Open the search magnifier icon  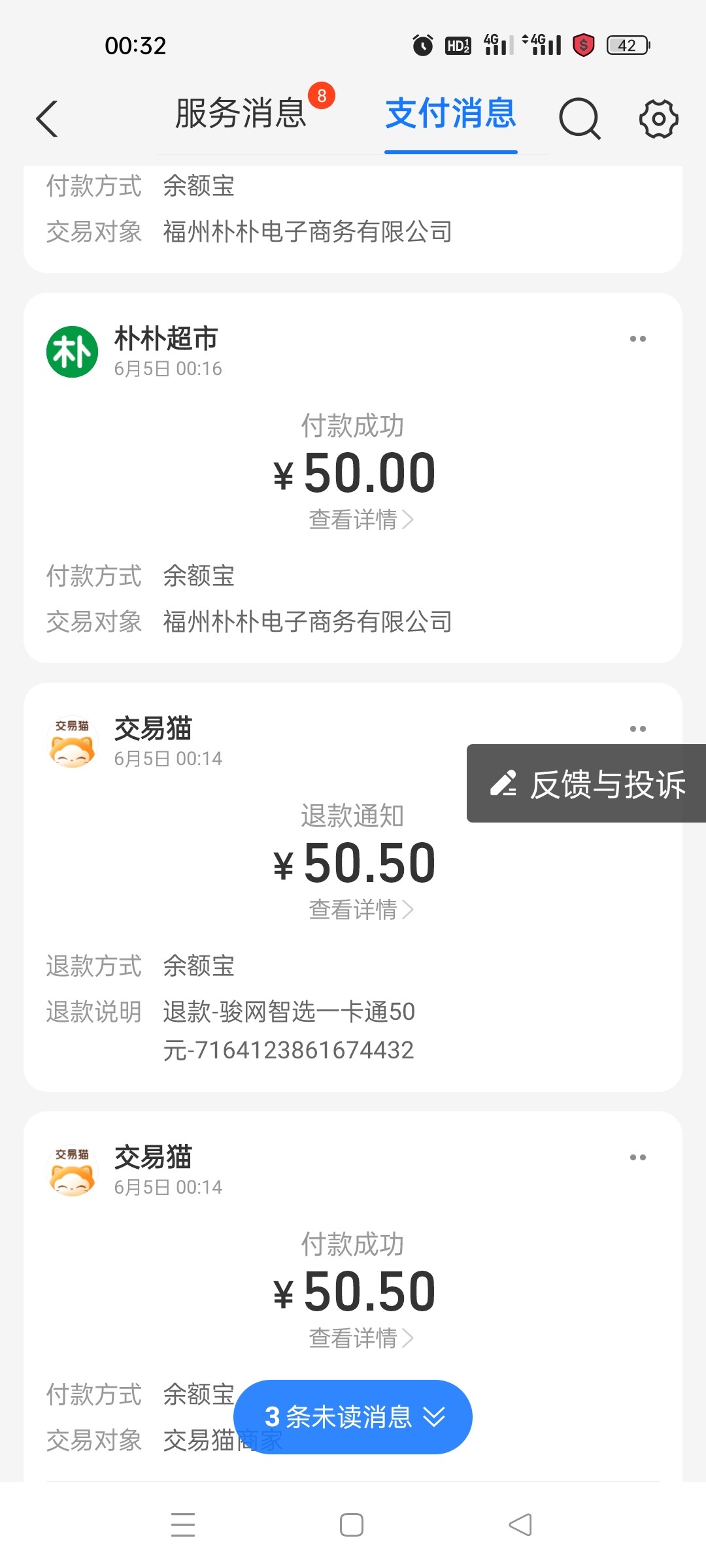pyautogui.click(x=579, y=119)
